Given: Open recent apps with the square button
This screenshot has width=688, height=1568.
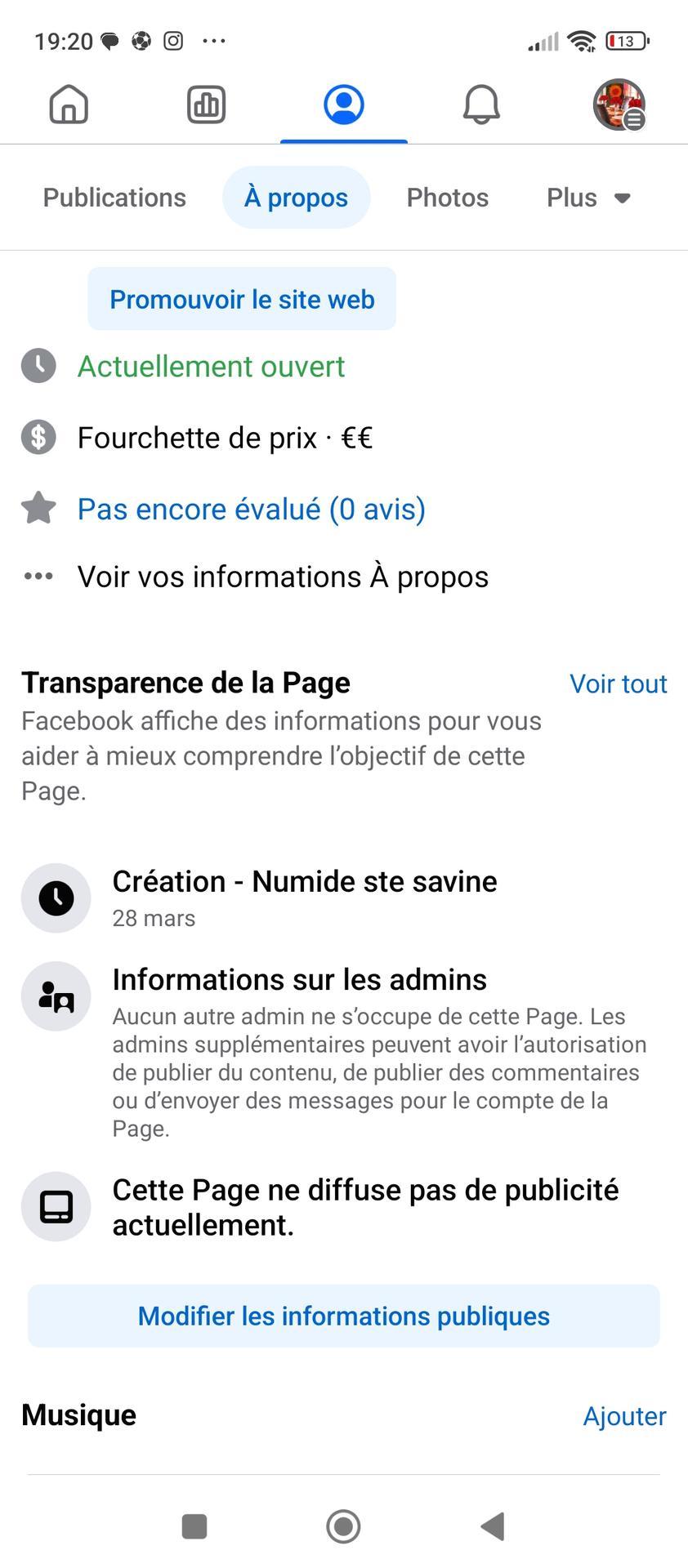Looking at the screenshot, I should (x=194, y=1526).
